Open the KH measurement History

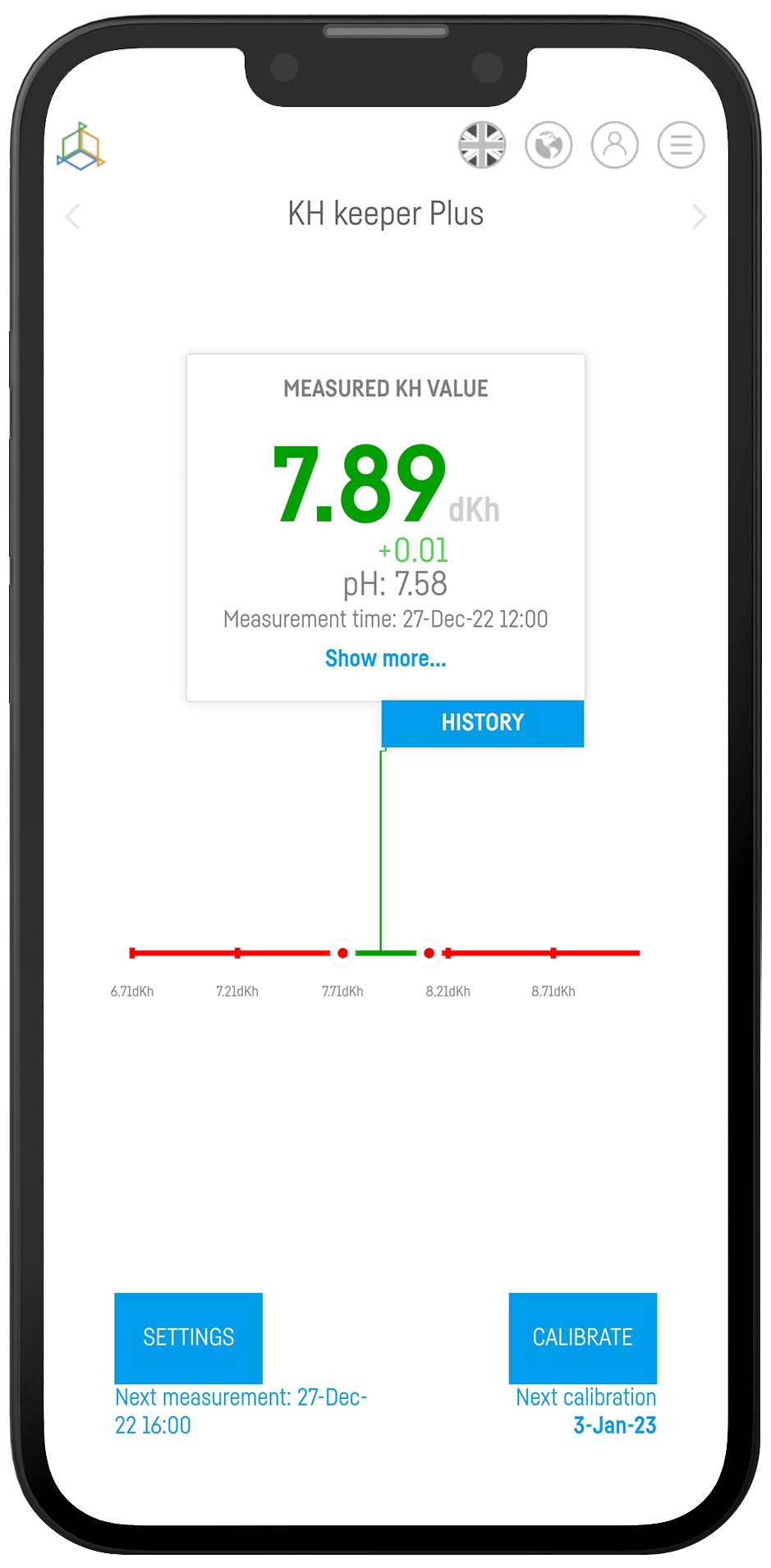click(x=483, y=723)
